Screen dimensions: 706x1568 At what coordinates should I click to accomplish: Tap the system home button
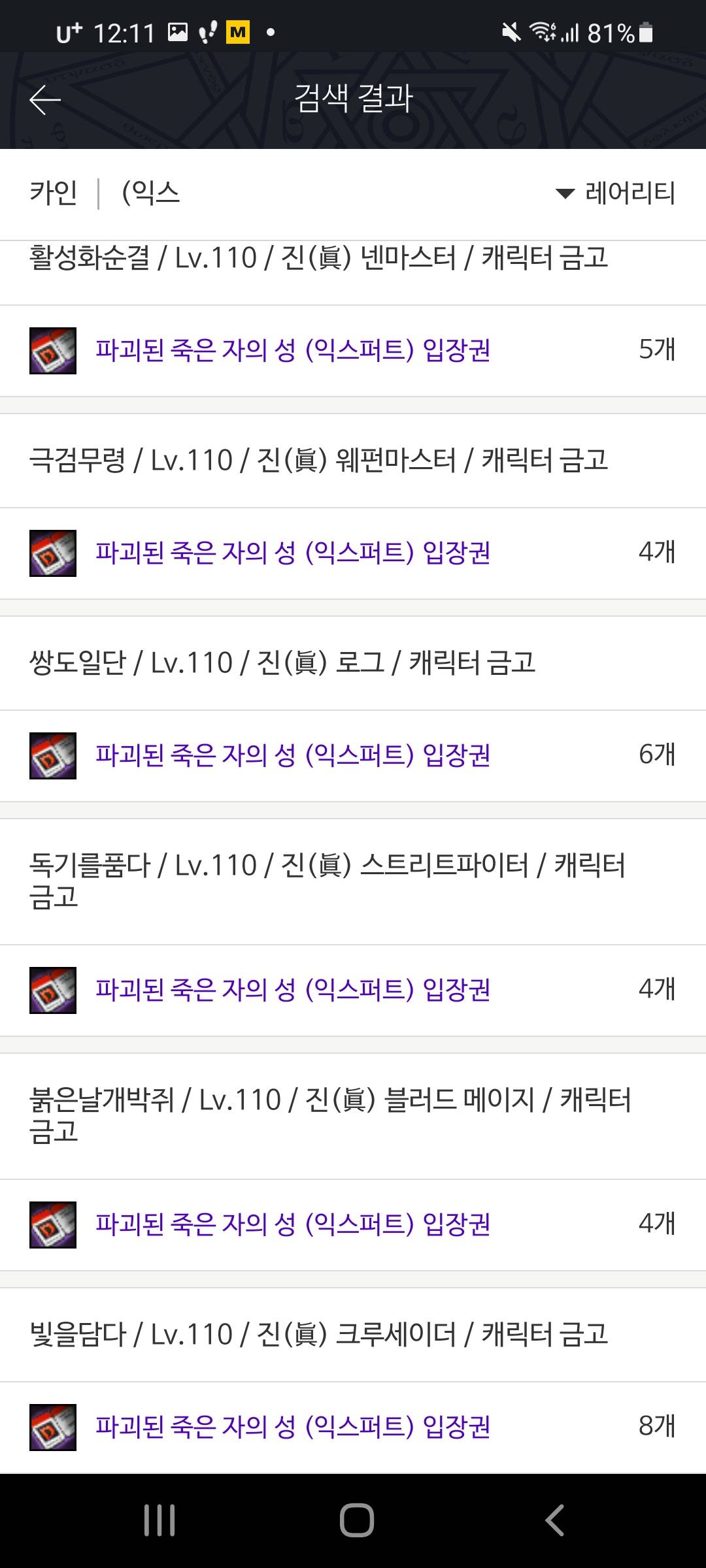coord(356,1520)
